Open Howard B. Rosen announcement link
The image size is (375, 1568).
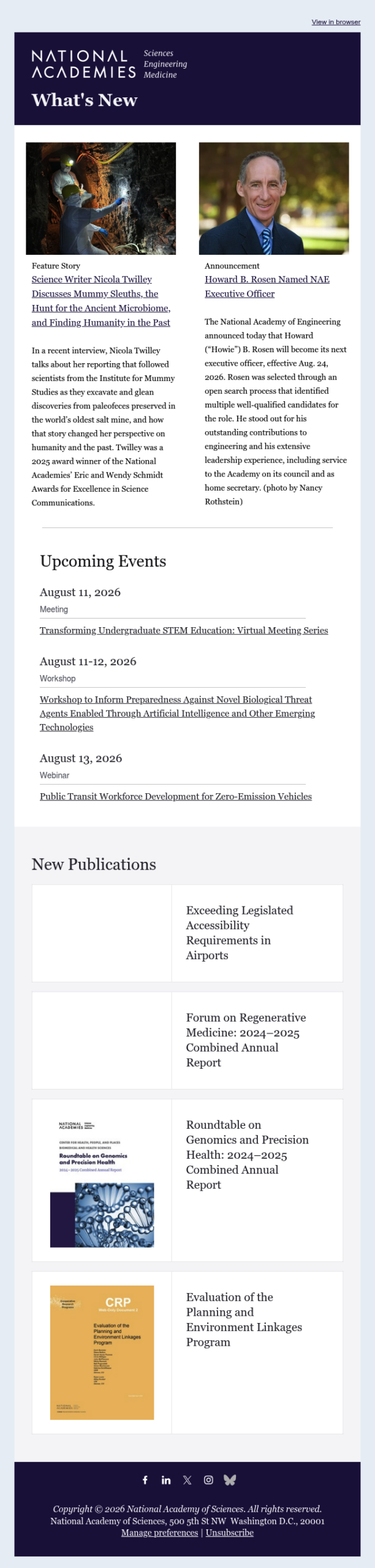[x=267, y=287]
